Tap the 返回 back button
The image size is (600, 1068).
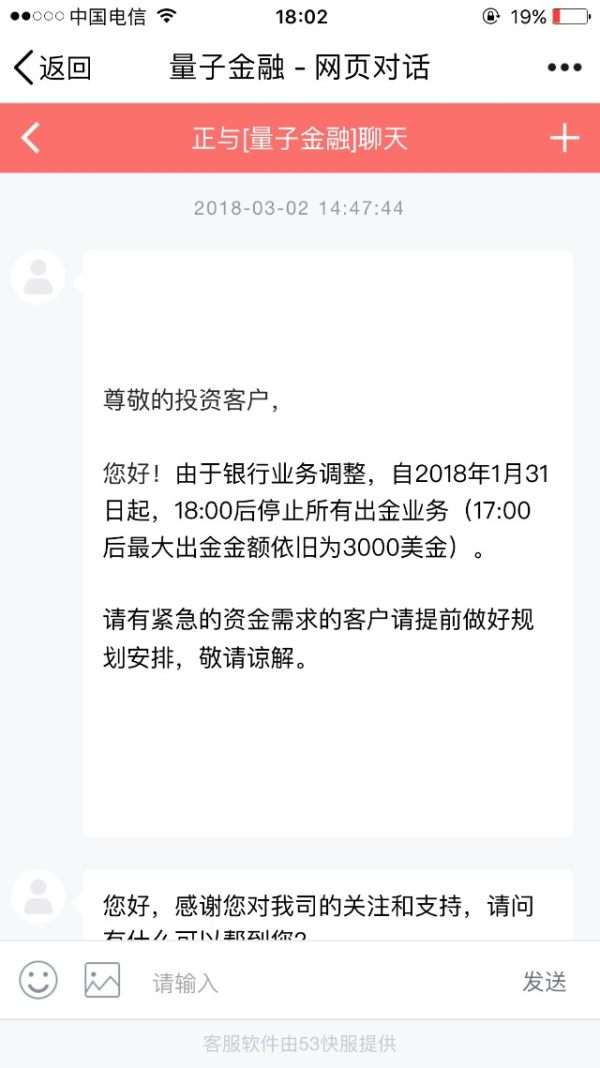pos(52,68)
